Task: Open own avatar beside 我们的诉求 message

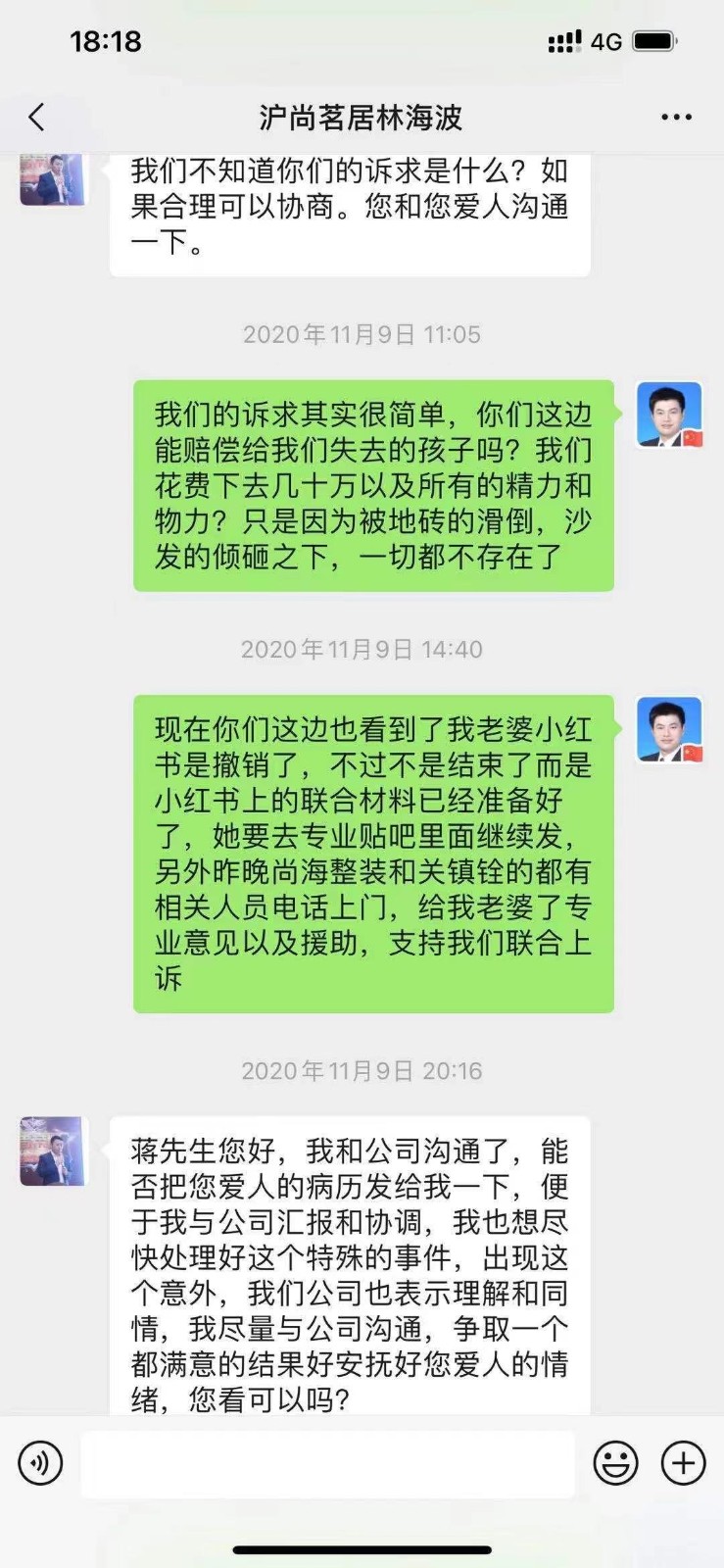Action: click(x=670, y=415)
